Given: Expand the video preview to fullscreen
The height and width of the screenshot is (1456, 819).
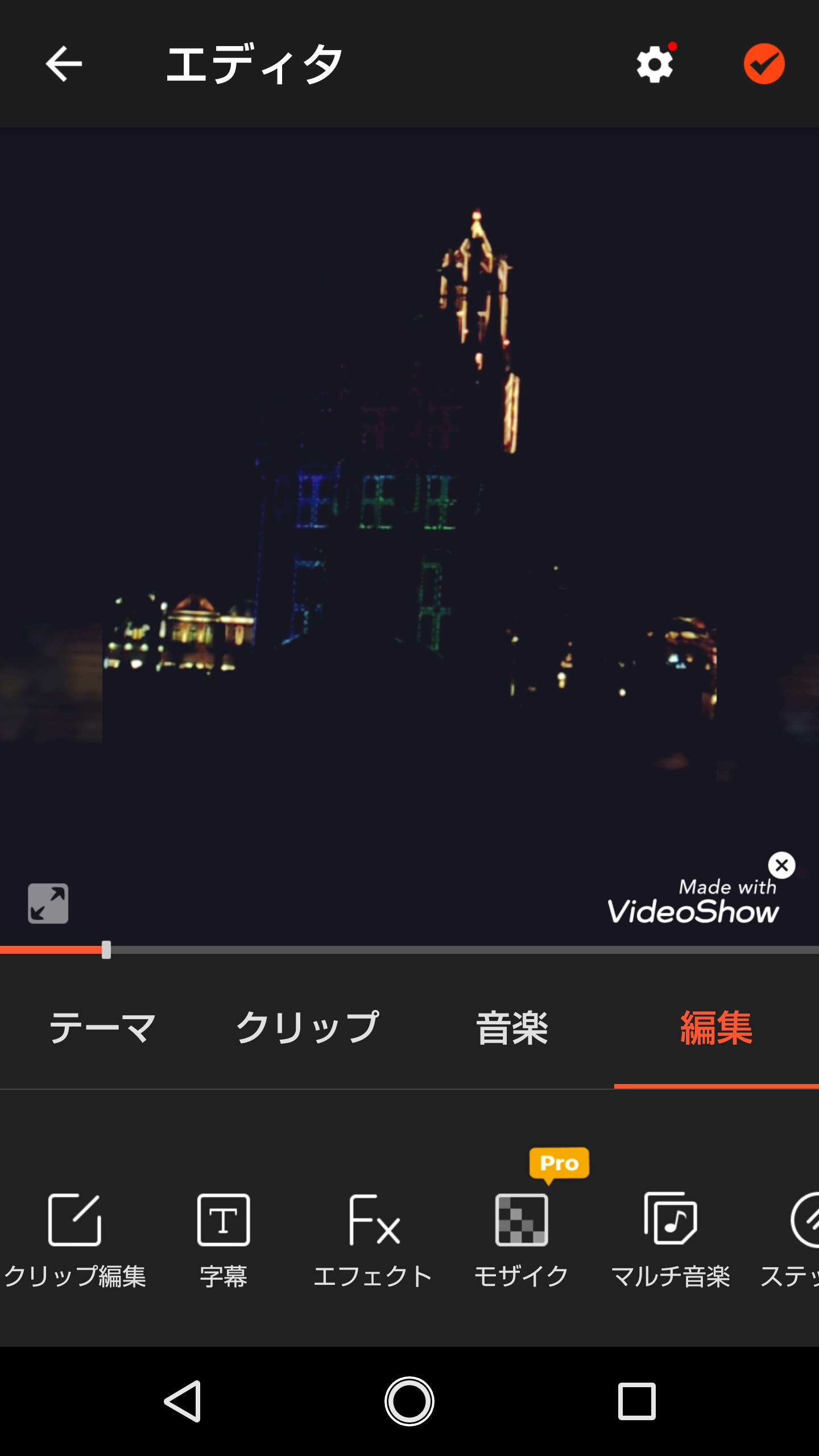Looking at the screenshot, I should [x=48, y=903].
